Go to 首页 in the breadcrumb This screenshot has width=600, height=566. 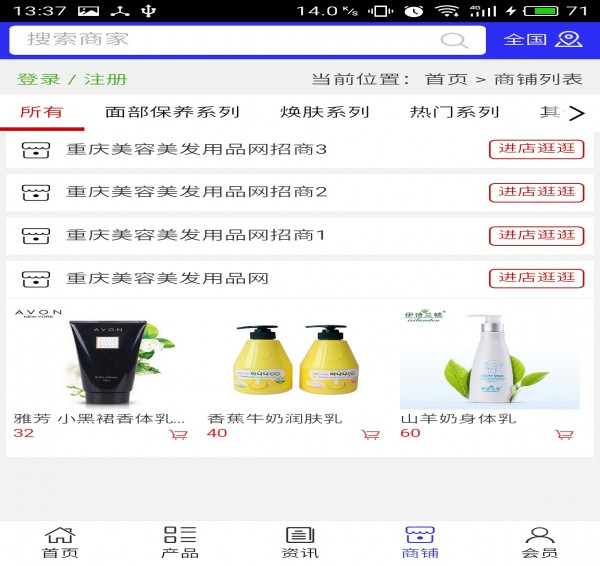click(445, 79)
